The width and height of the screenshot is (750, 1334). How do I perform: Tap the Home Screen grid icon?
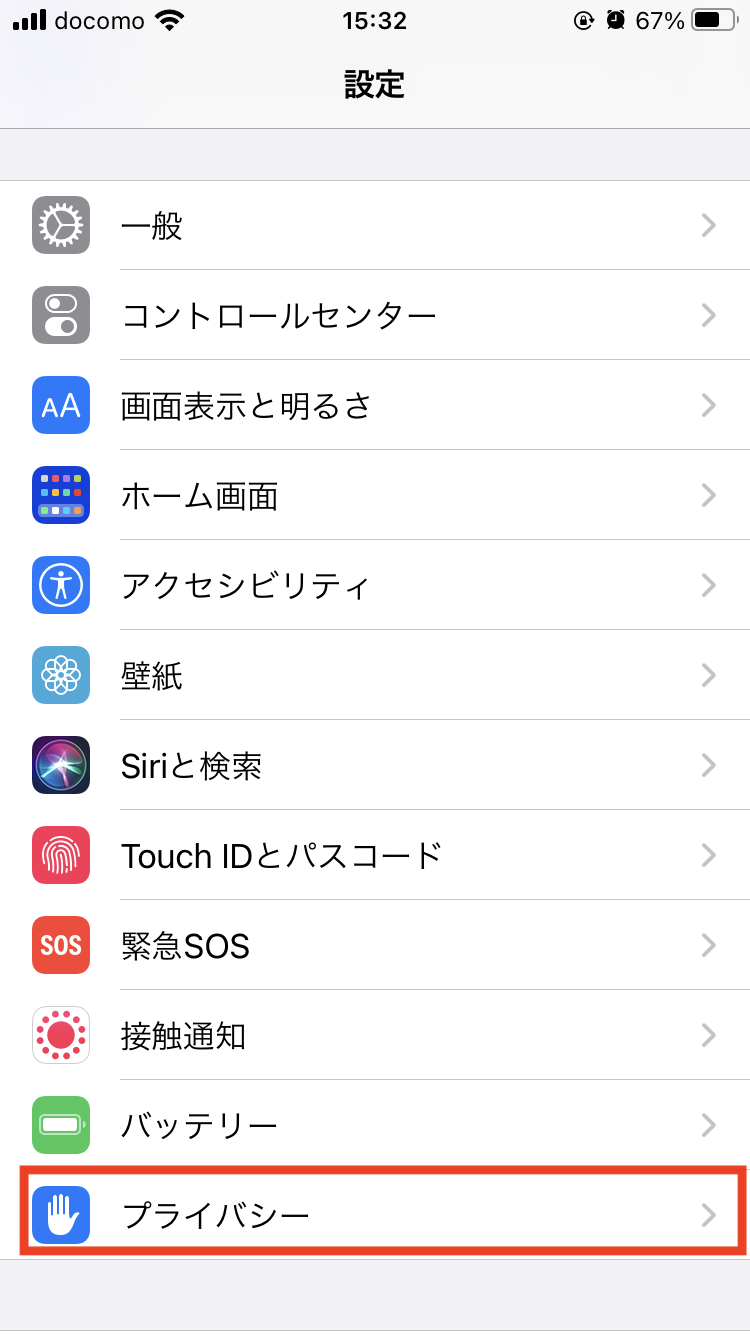[x=60, y=495]
